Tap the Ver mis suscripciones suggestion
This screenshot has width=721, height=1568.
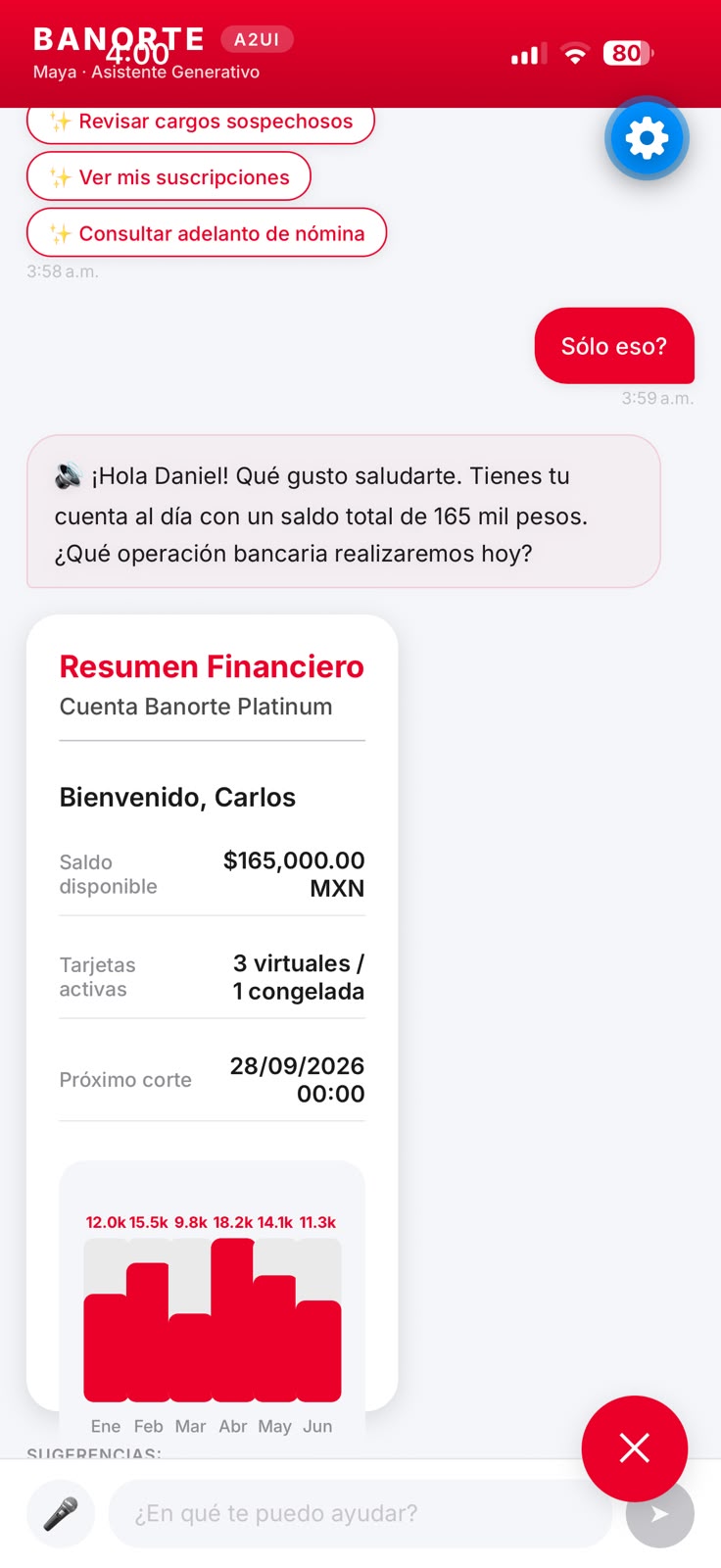(168, 176)
